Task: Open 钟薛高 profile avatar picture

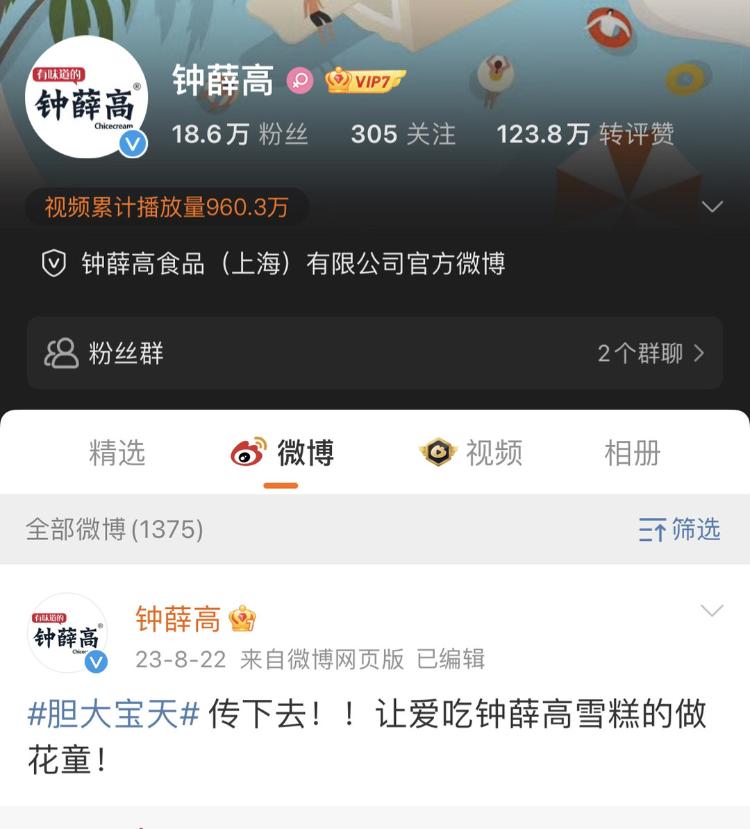Action: 86,98
